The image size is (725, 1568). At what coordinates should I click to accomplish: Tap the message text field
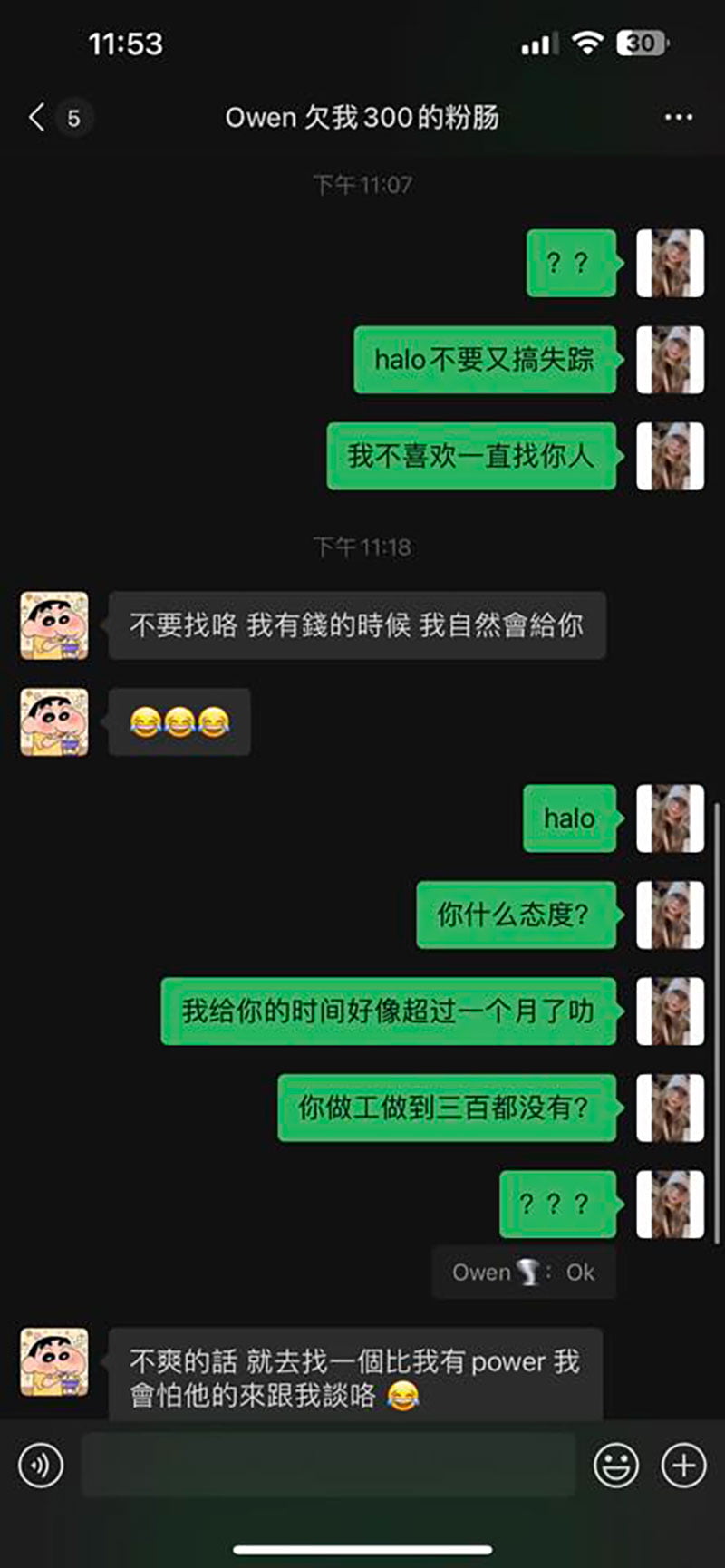[x=328, y=1465]
